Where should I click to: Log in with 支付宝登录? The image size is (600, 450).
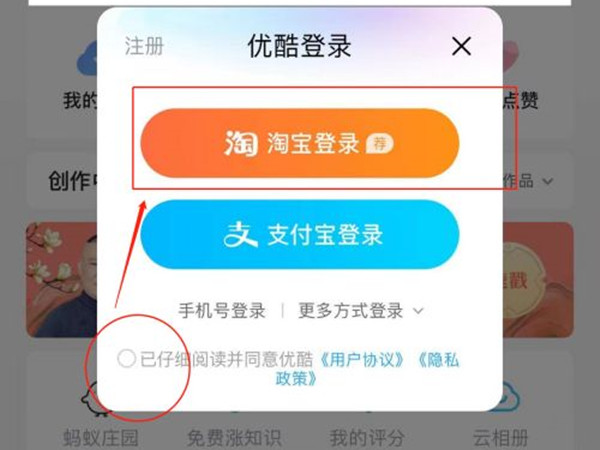click(300, 235)
